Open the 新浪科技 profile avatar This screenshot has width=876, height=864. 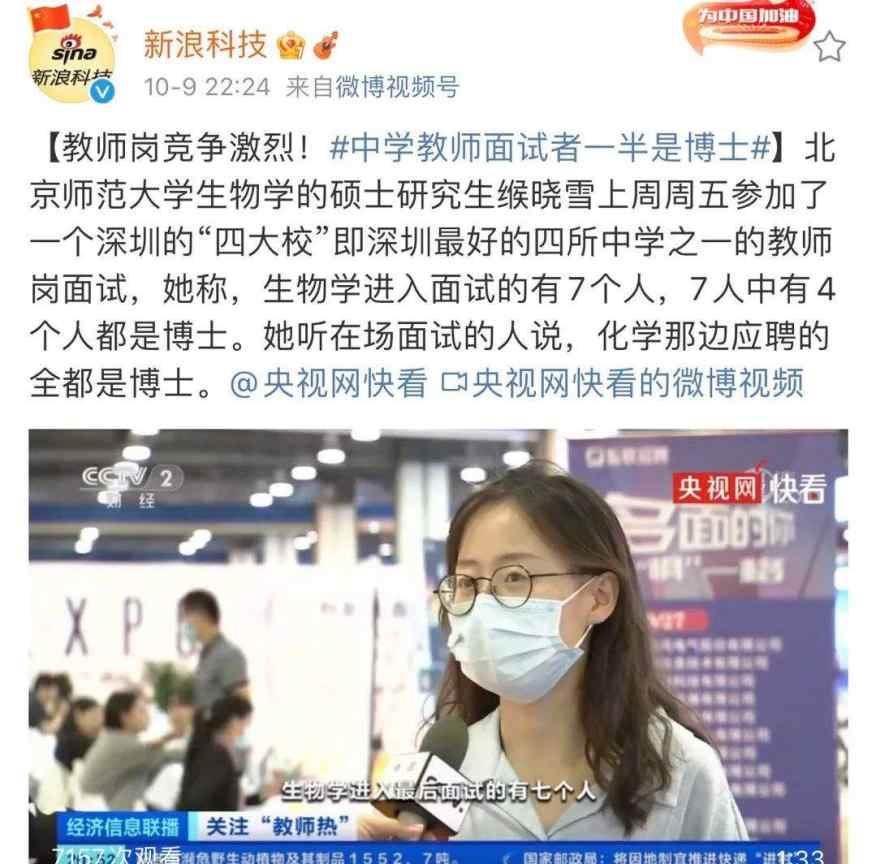tap(70, 60)
